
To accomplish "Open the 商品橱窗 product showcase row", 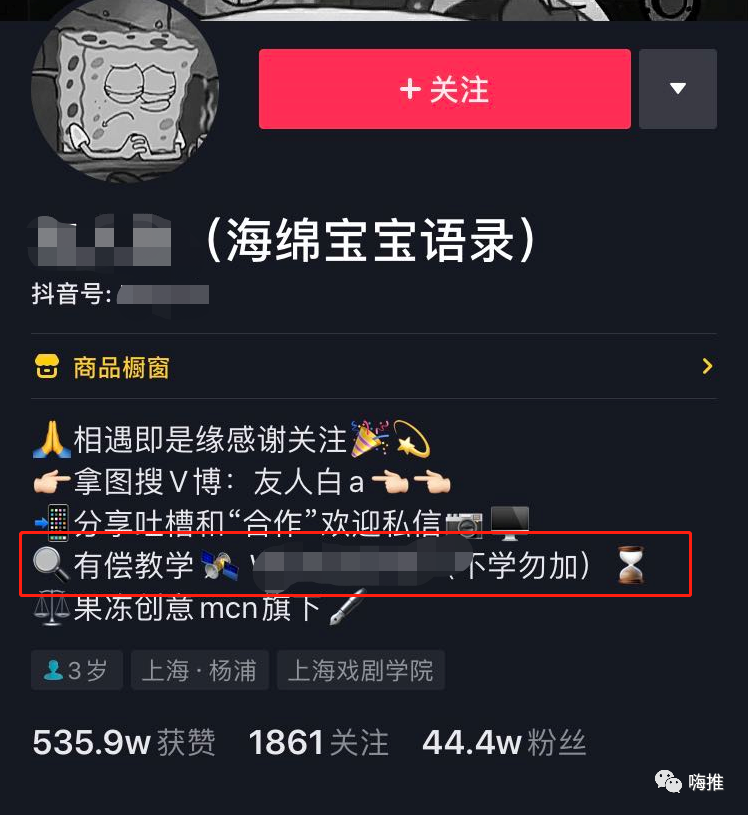I will coord(374,367).
